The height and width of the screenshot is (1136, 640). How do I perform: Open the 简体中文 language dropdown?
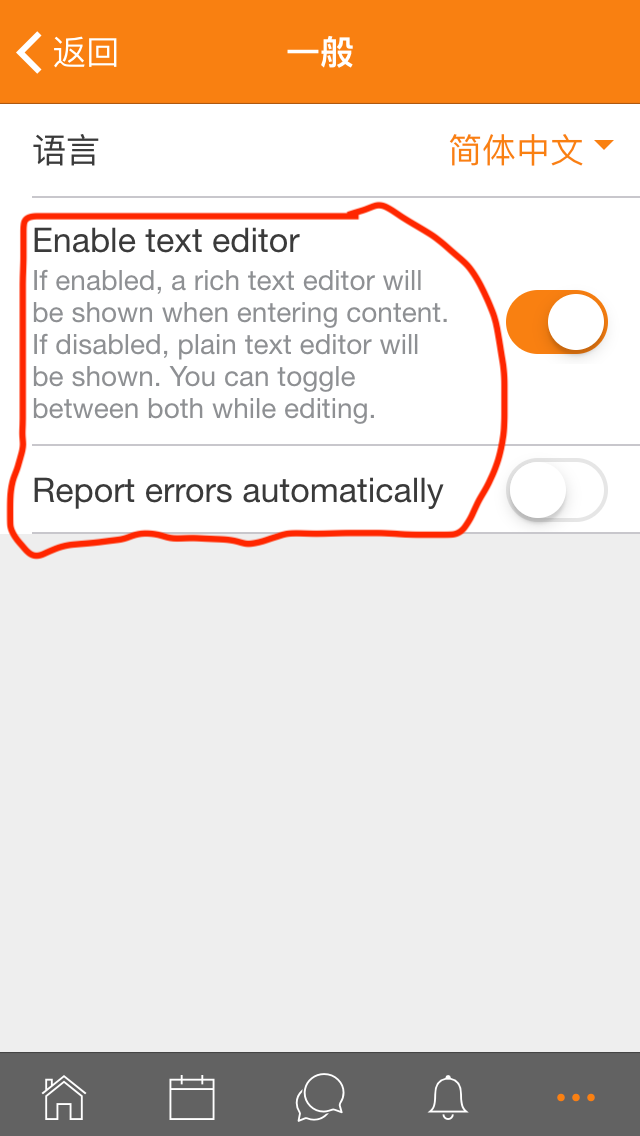[x=531, y=150]
